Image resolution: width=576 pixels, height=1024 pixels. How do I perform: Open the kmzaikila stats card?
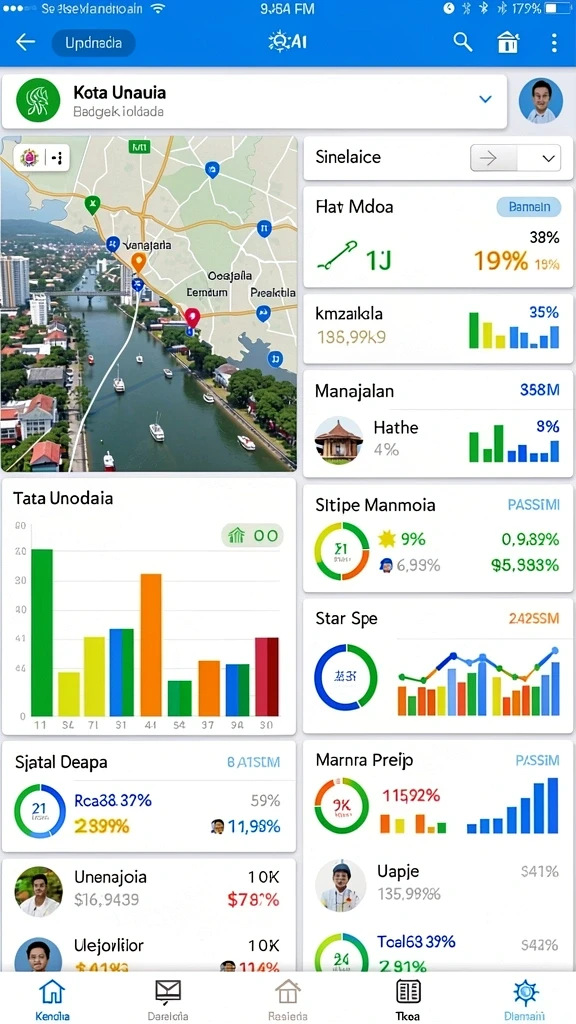pos(438,328)
